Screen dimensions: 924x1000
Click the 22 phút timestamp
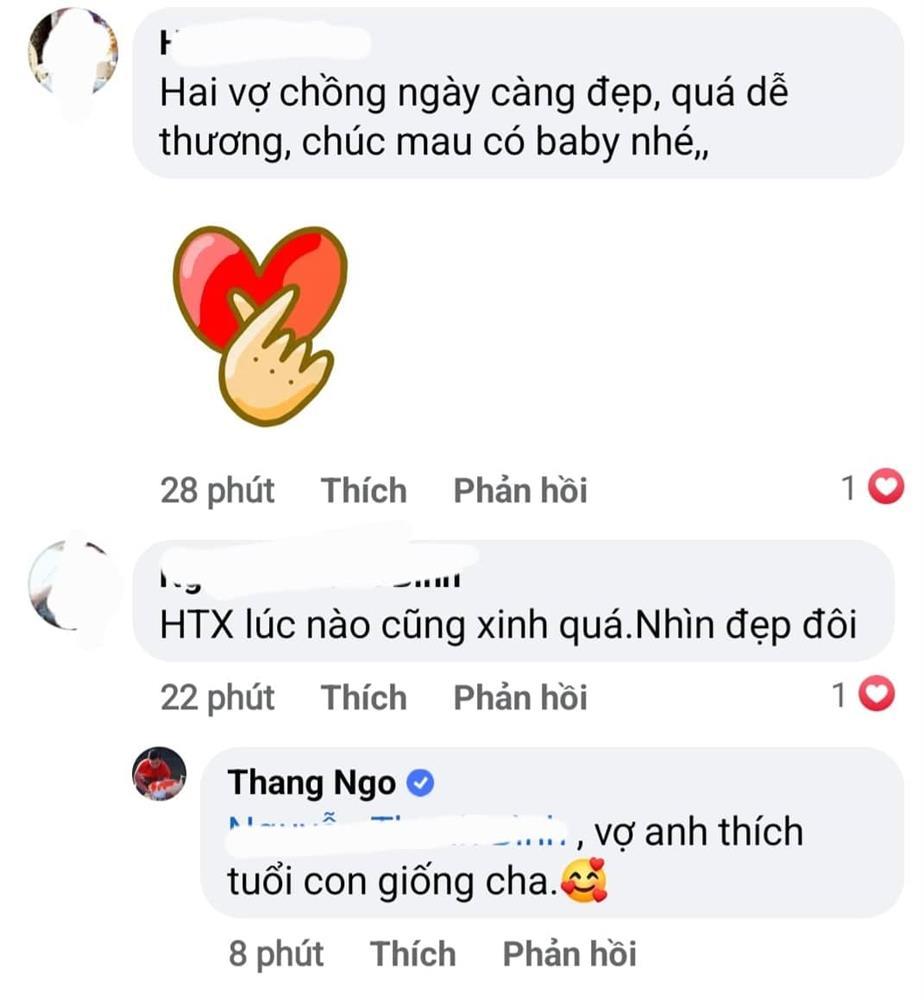218,695
